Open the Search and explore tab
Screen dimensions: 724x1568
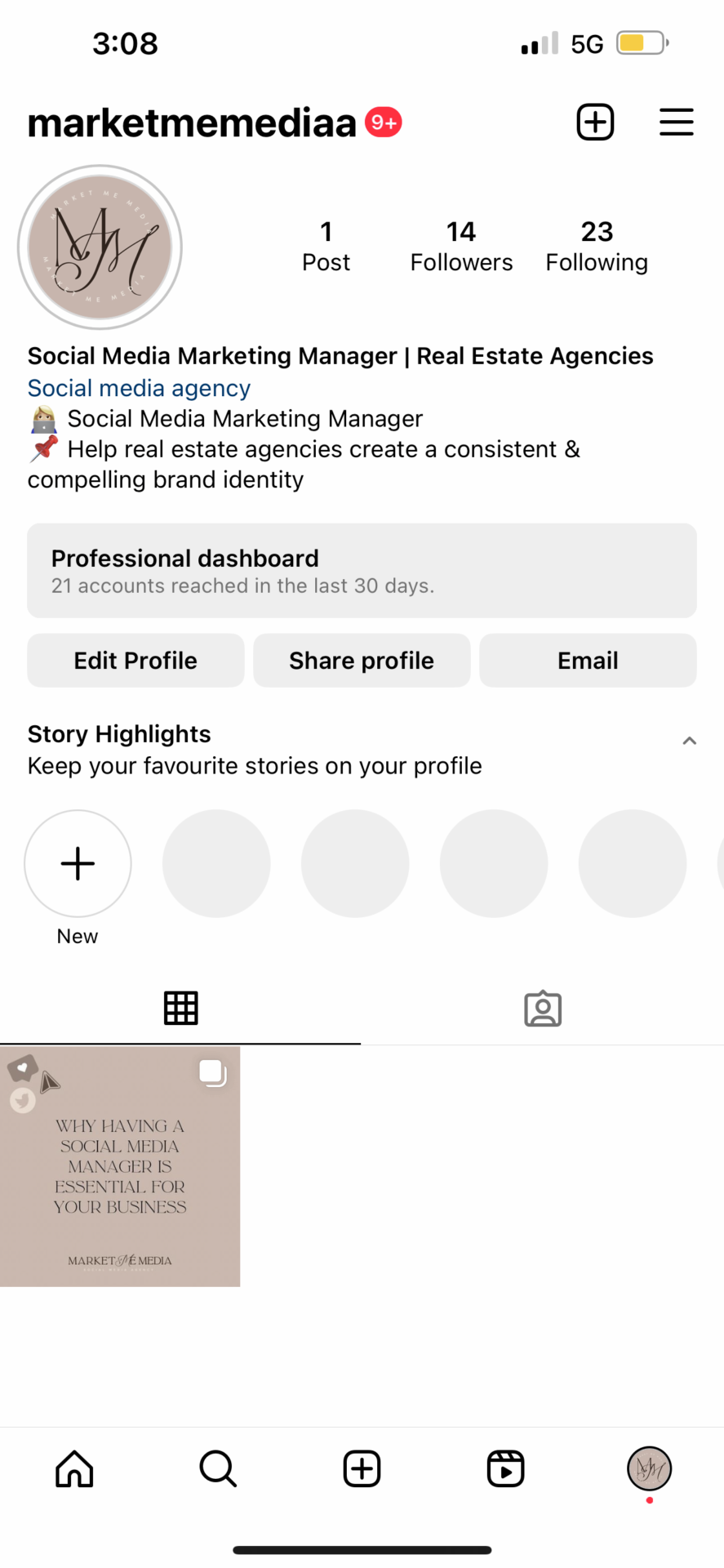[x=218, y=1468]
